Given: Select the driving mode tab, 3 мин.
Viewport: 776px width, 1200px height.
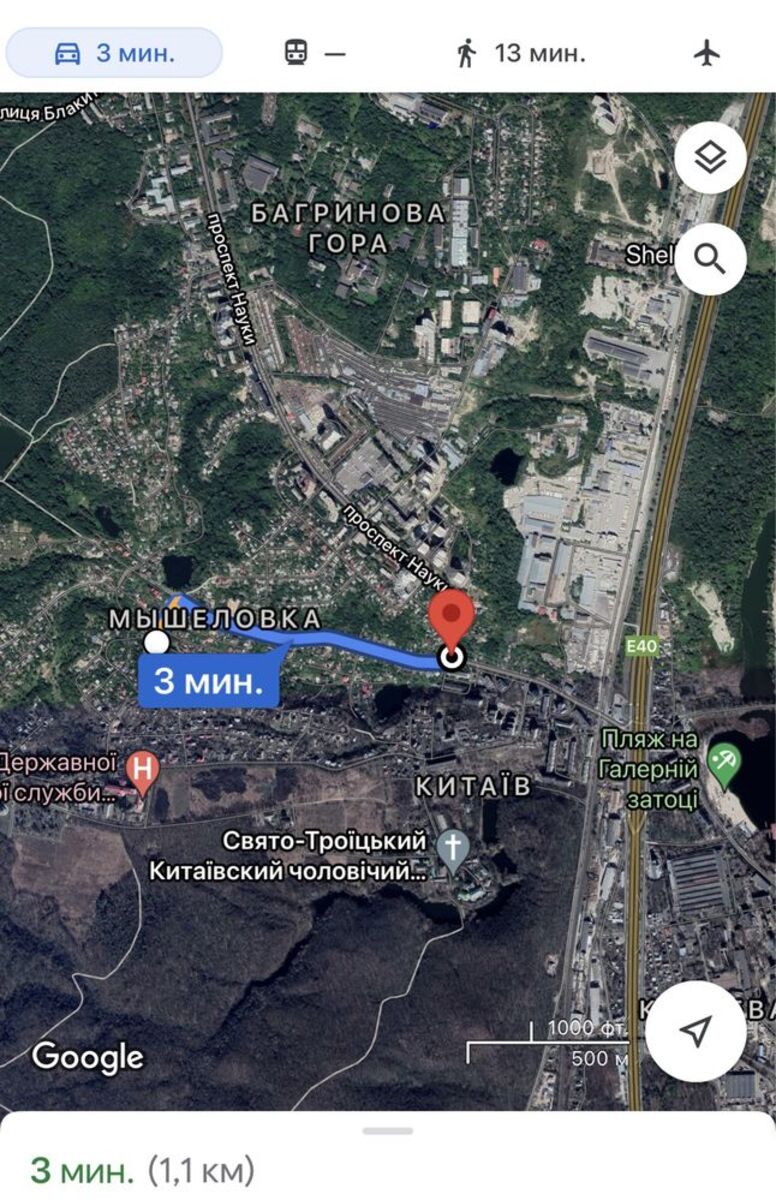Looking at the screenshot, I should point(113,53).
